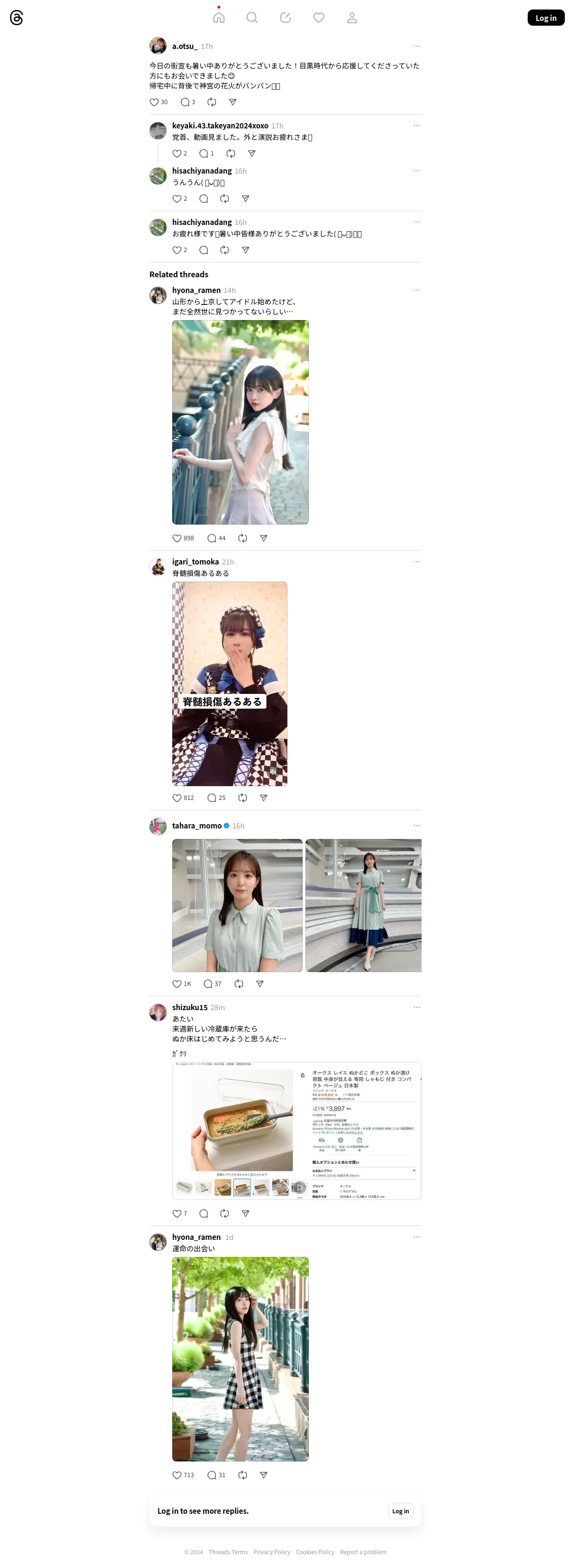Screen dimensions: 571x1568
Task: Like a.otsu_'s post
Action: pyautogui.click(x=155, y=102)
